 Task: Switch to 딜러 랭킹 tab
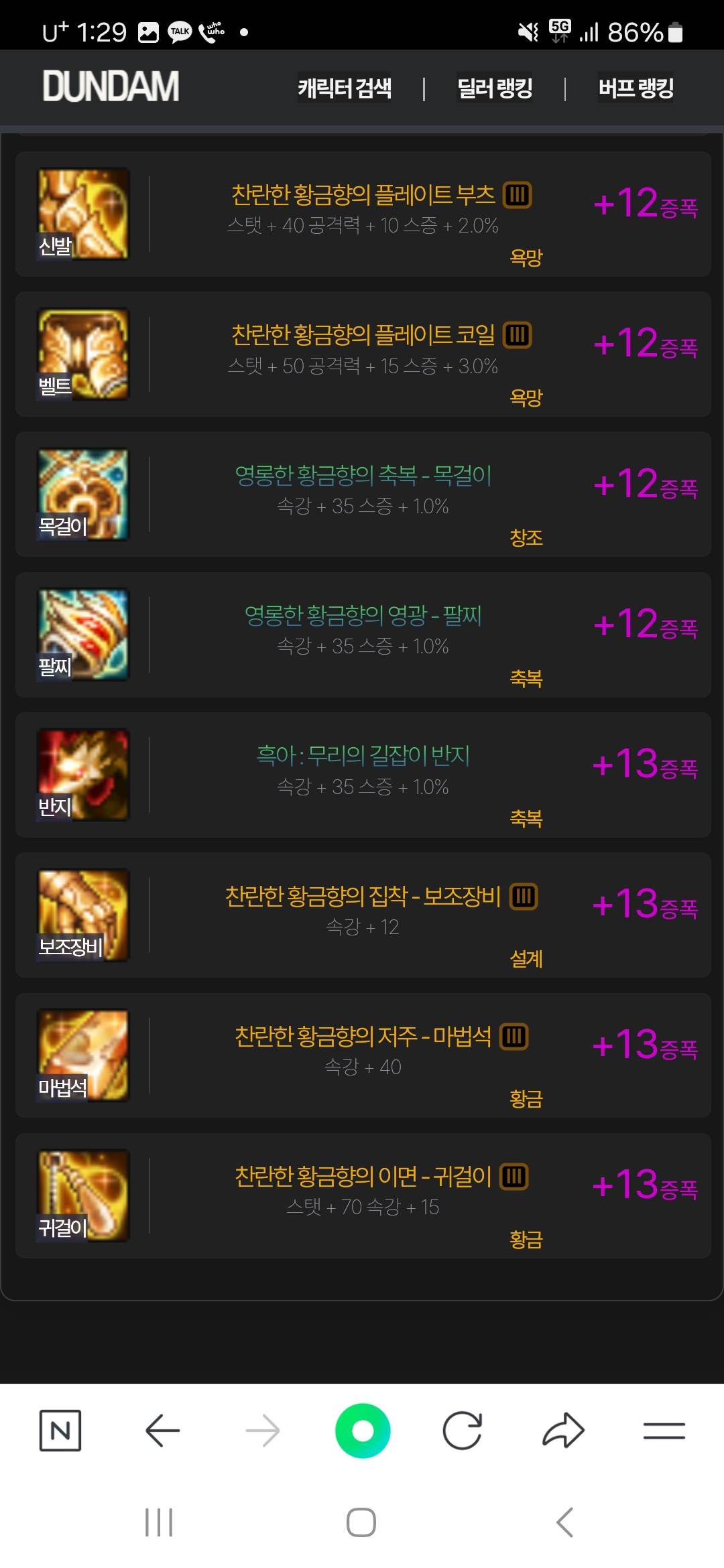pyautogui.click(x=495, y=88)
